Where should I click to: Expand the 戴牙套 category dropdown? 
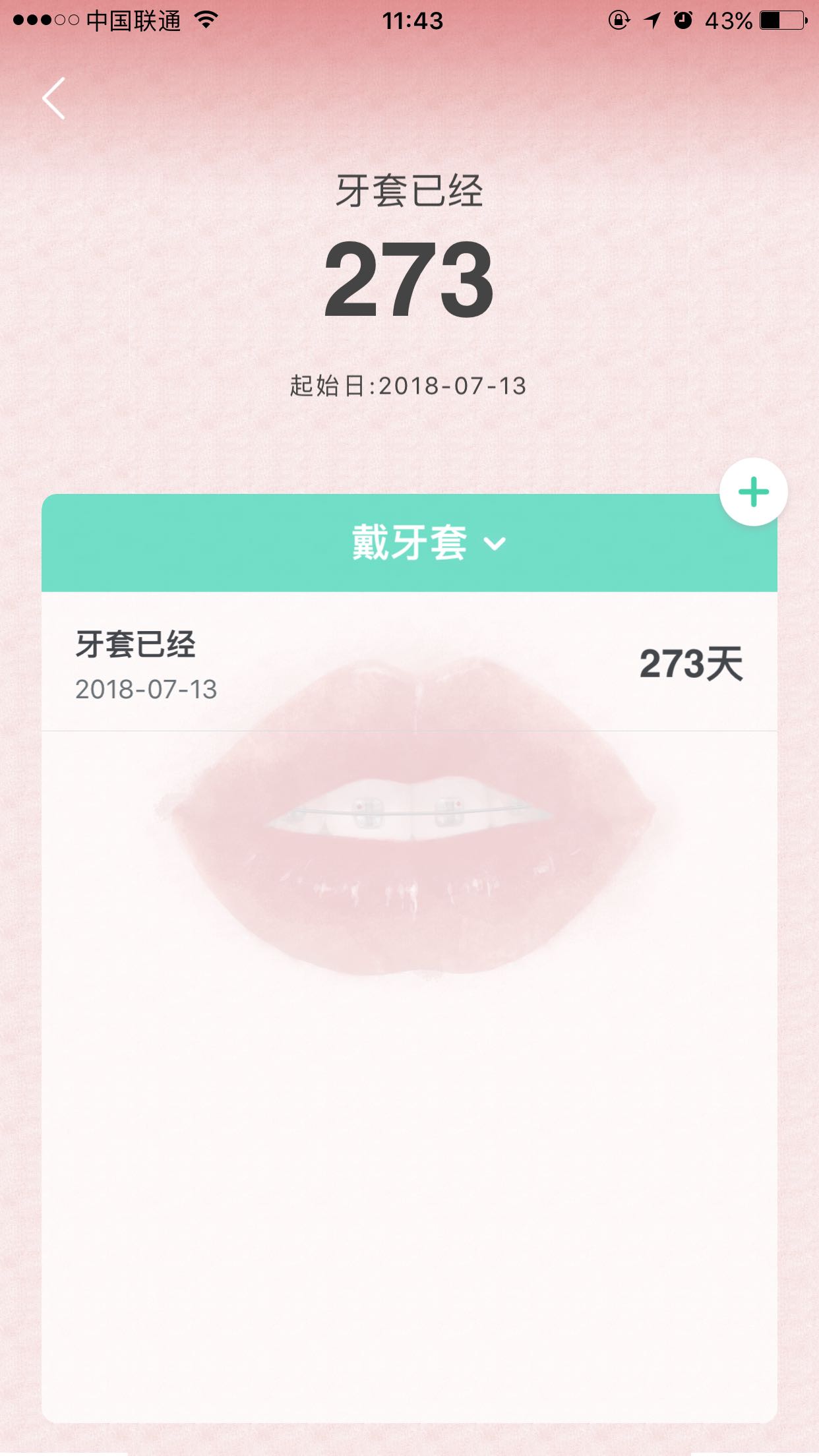429,543
